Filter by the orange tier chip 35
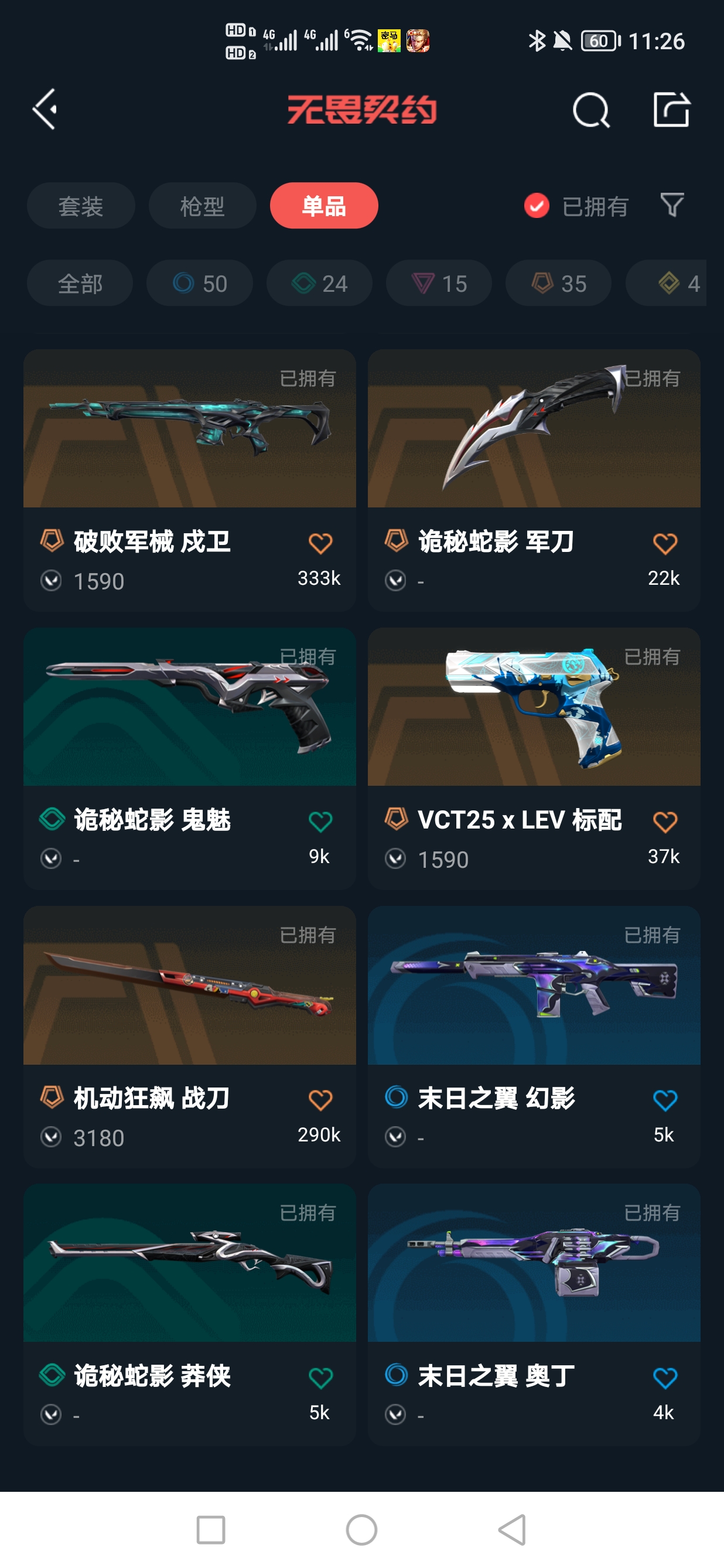Viewport: 724px width, 1568px height. (x=558, y=283)
